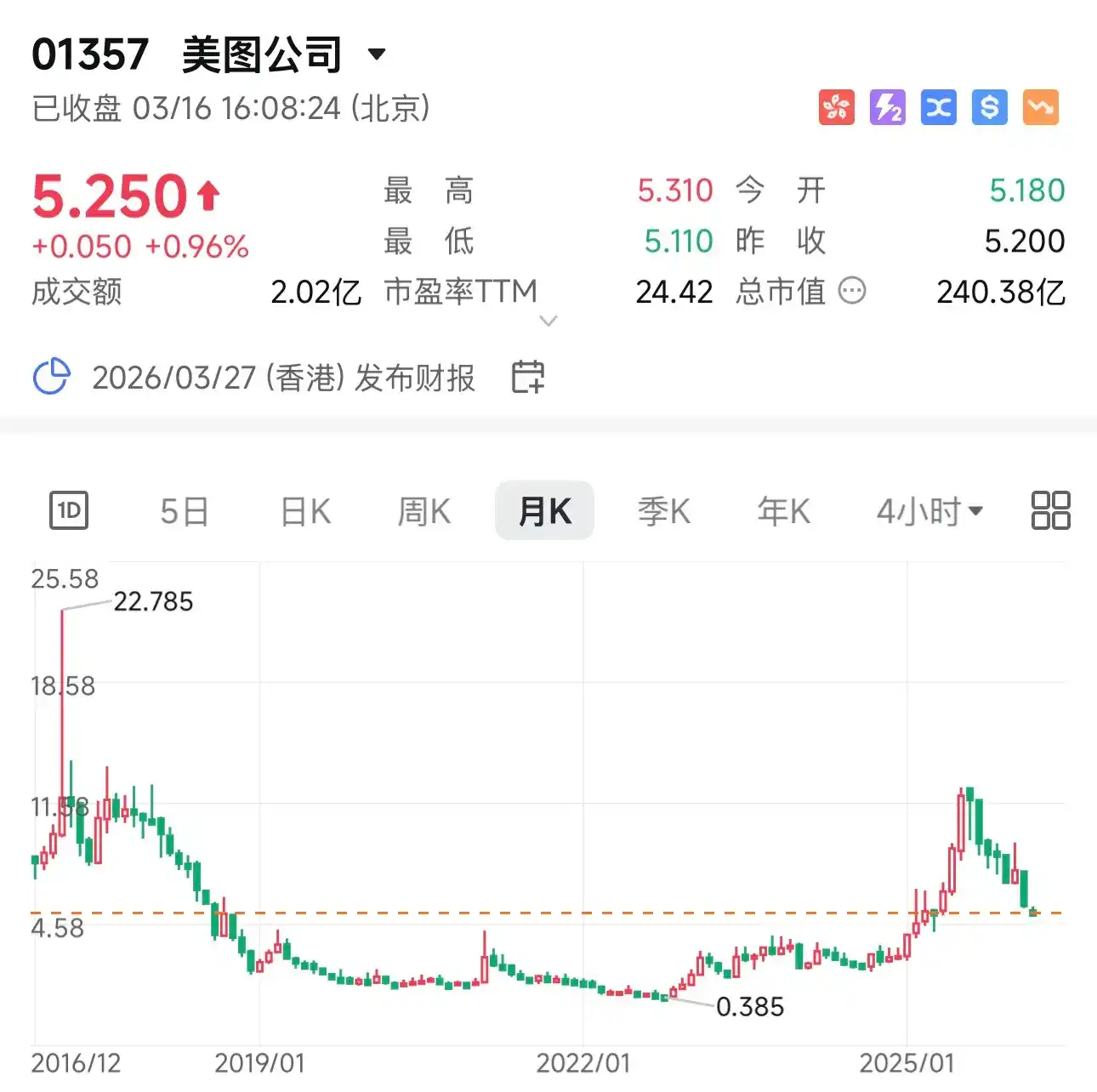Show the 周K weekly chart

[x=424, y=511]
